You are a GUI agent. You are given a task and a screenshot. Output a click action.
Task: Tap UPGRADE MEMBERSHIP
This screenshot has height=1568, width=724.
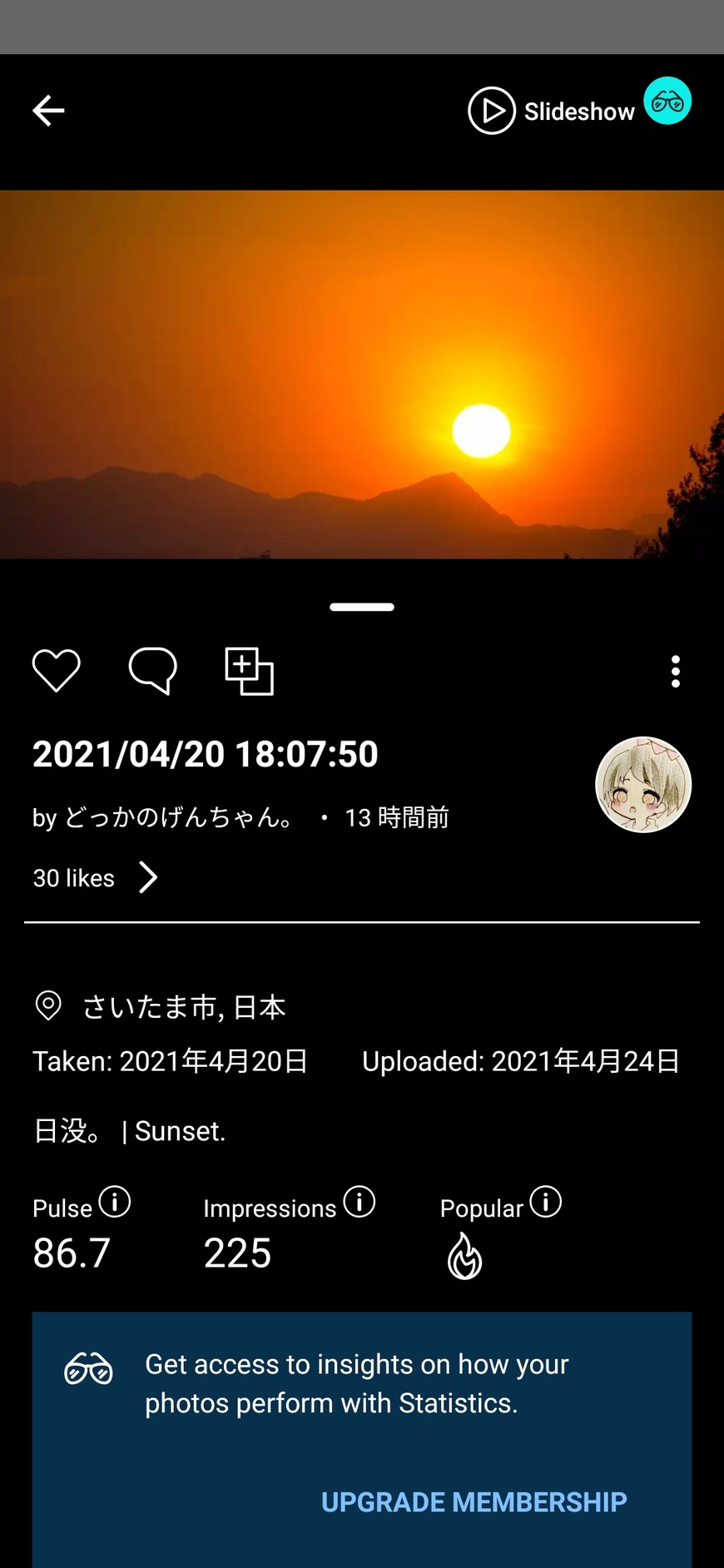(474, 1502)
